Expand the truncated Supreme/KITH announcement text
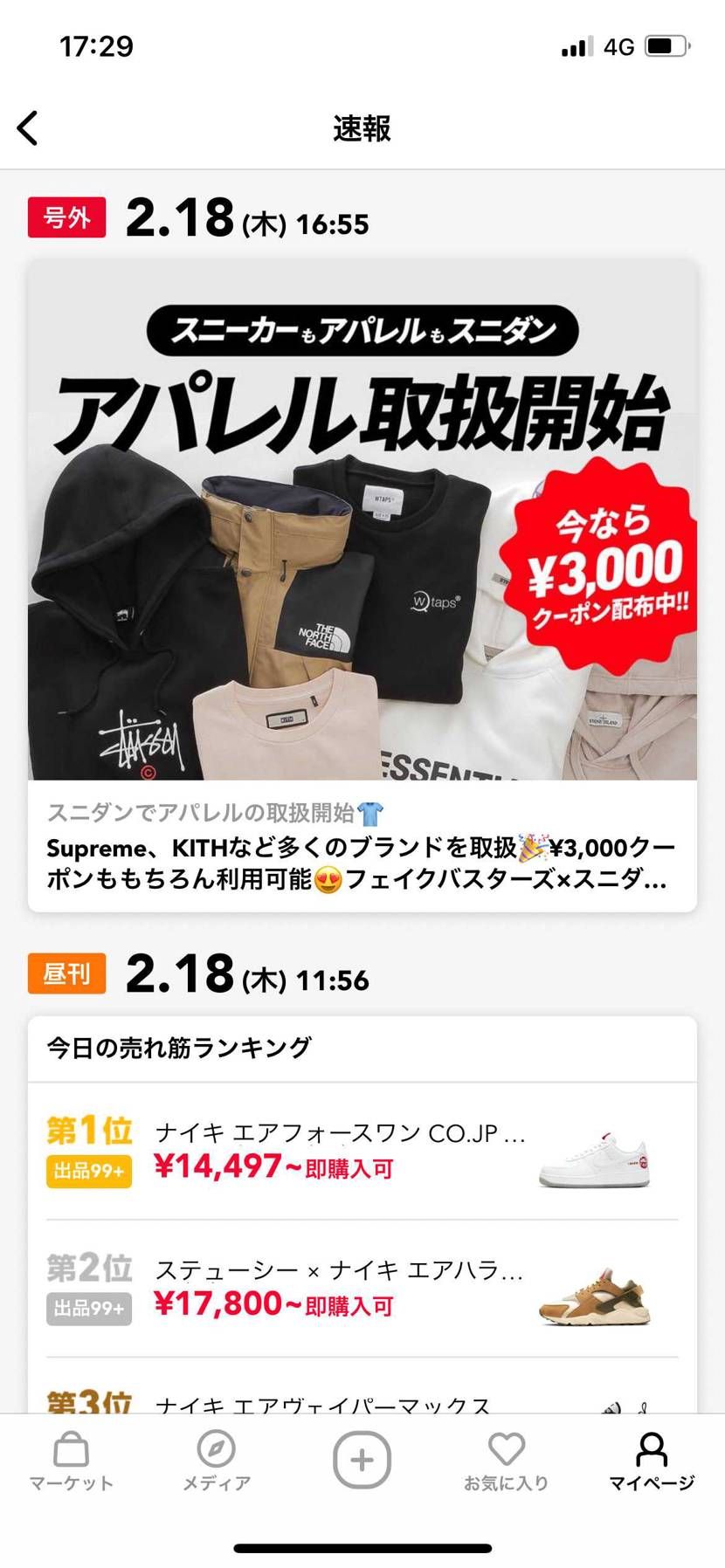The image size is (725, 1568). click(x=362, y=864)
